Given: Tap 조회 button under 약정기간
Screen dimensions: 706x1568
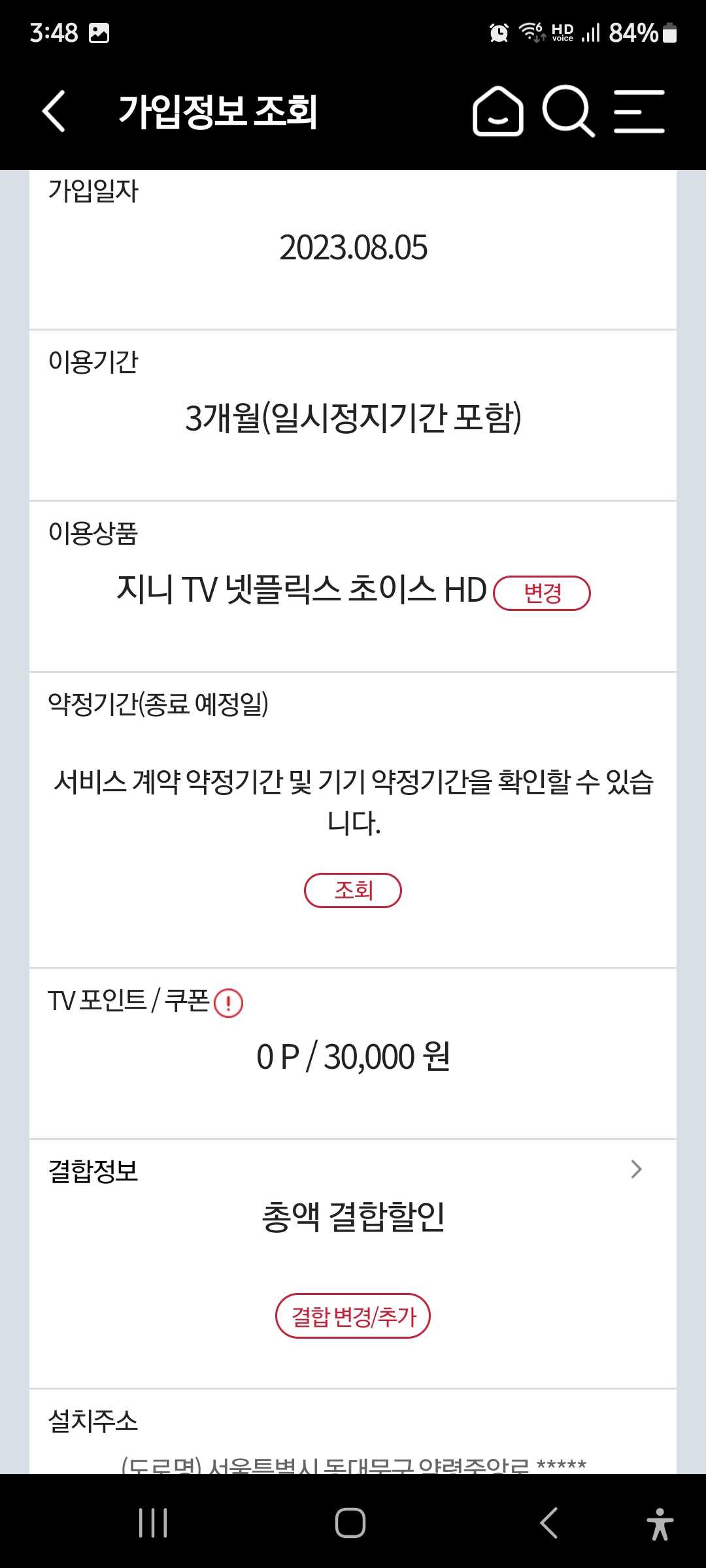Looking at the screenshot, I should point(353,890).
